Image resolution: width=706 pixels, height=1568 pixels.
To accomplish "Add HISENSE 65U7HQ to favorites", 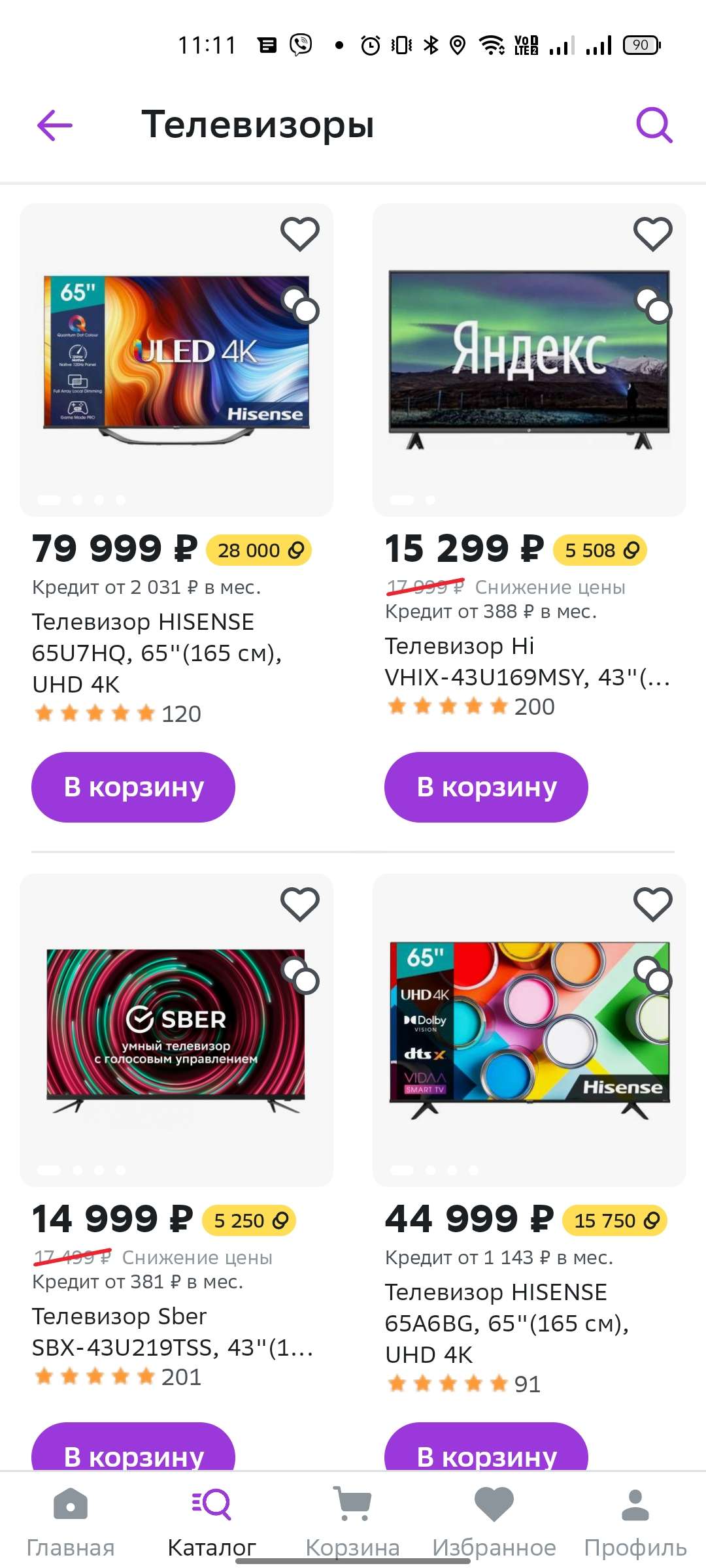I will [300, 234].
